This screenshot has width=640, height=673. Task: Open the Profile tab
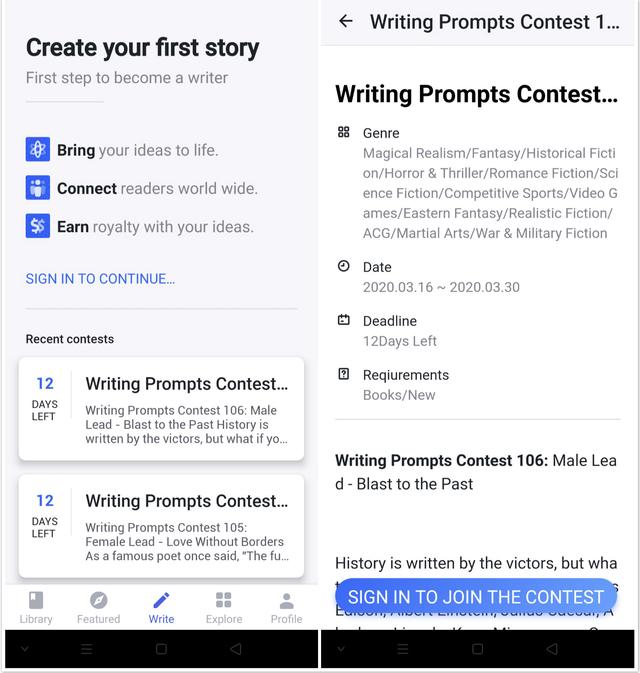(x=286, y=607)
